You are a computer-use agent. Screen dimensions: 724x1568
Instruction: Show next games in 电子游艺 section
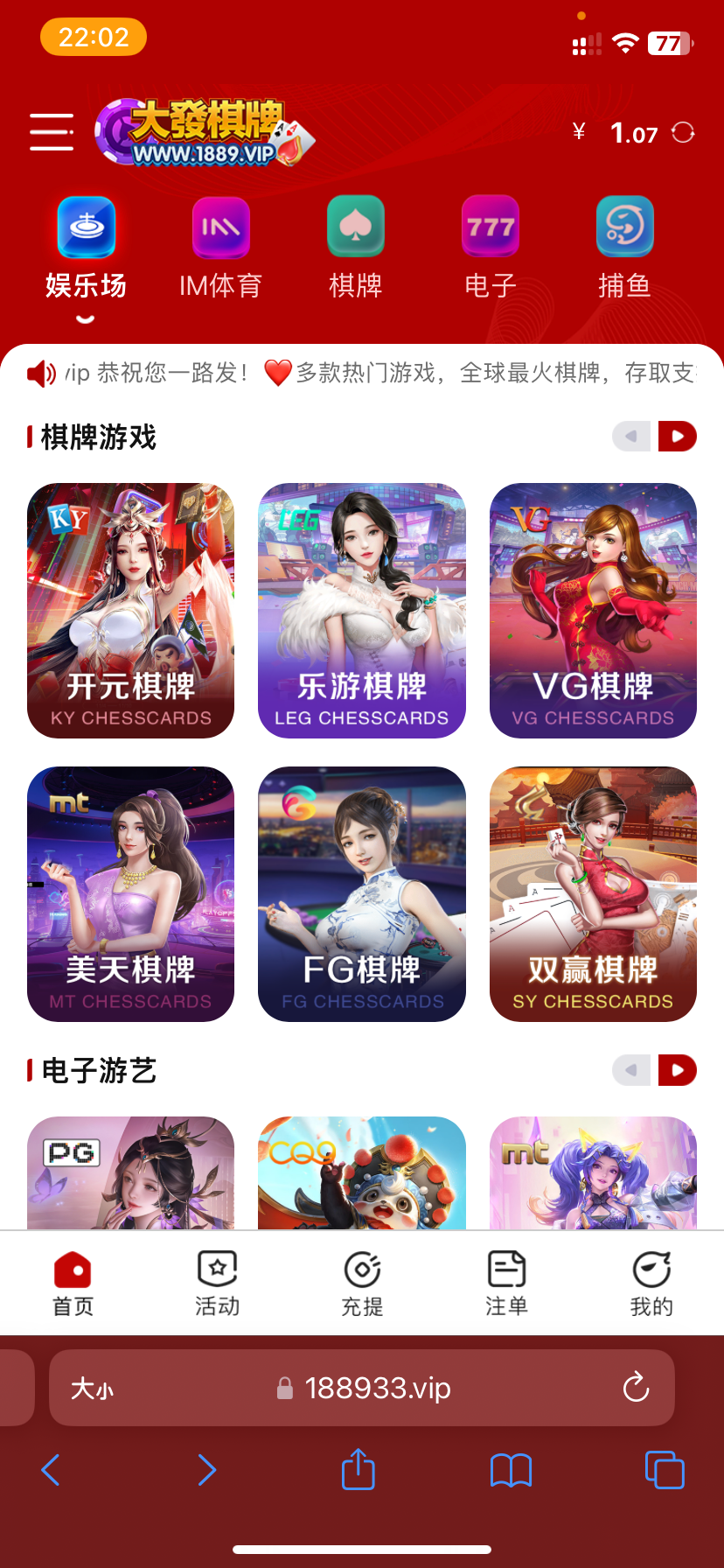click(x=678, y=1069)
